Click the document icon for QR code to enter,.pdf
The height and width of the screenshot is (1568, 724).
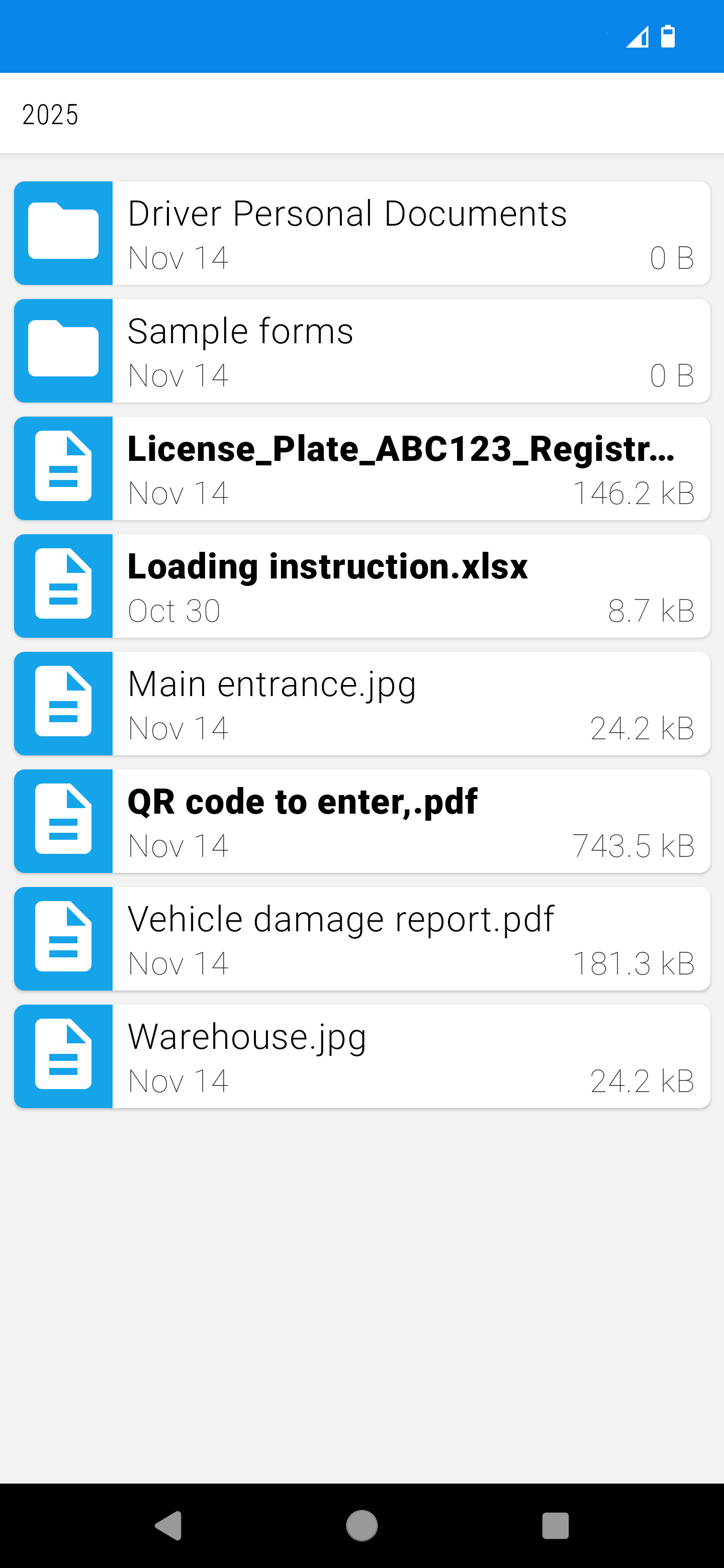point(63,821)
